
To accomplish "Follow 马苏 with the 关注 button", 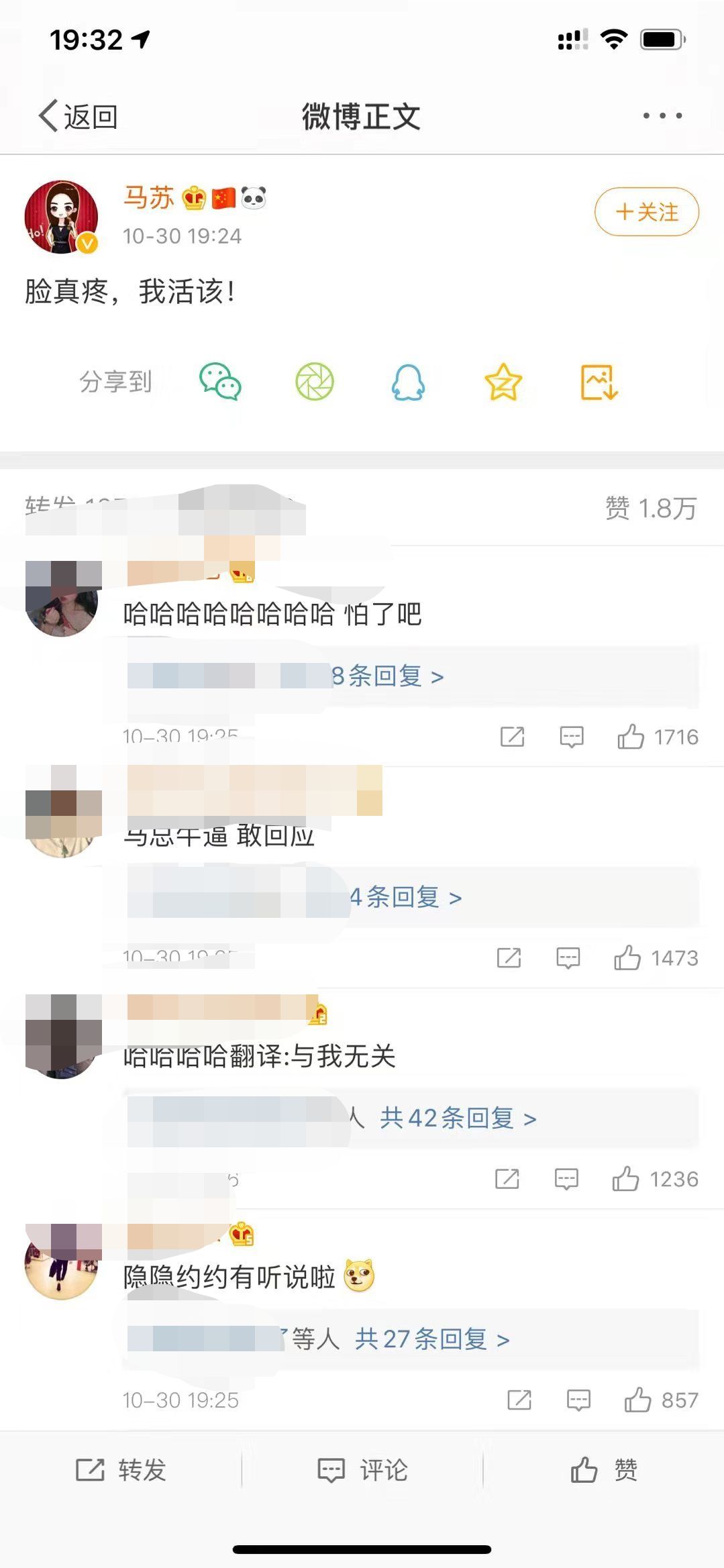I will coord(647,212).
